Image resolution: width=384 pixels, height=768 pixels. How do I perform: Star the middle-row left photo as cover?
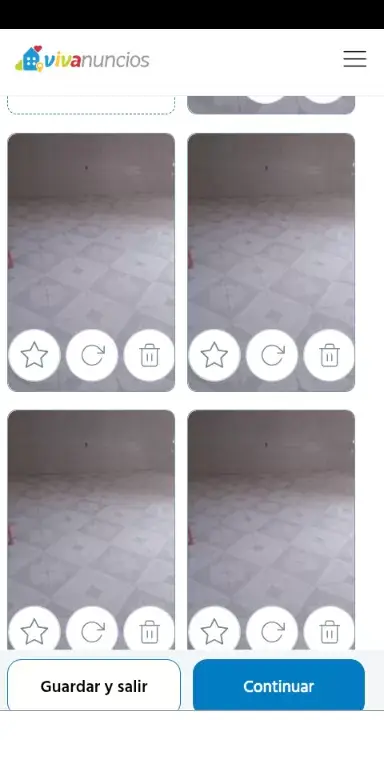click(x=34, y=355)
